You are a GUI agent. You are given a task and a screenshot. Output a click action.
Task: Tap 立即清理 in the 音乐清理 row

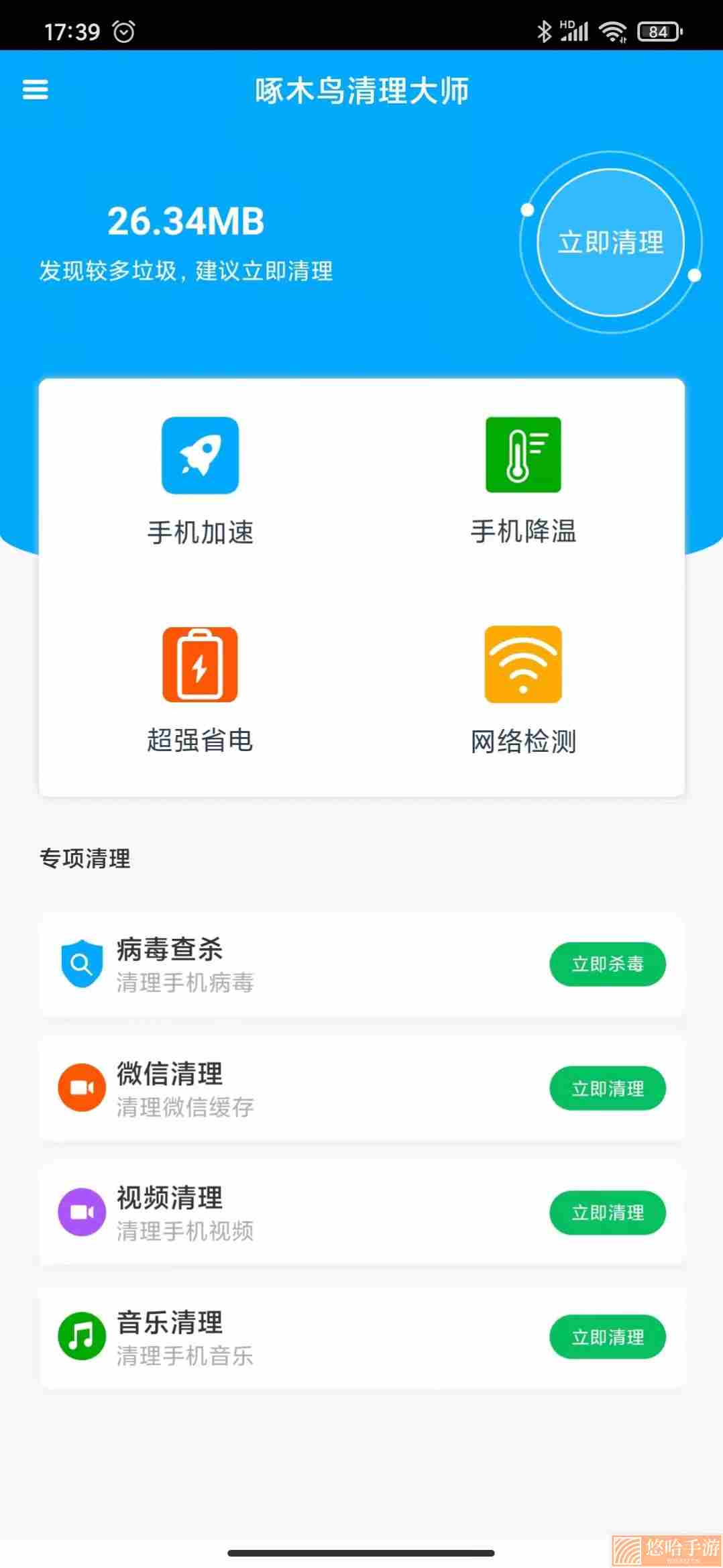tap(608, 1337)
